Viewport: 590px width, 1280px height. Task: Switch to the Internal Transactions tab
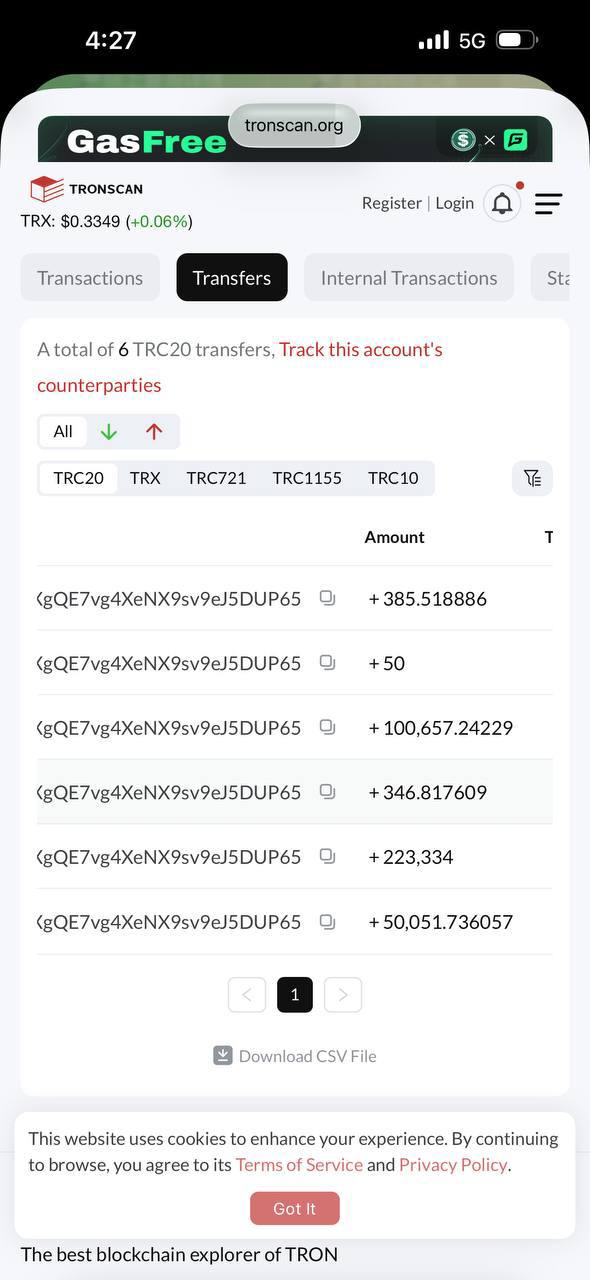coord(409,278)
